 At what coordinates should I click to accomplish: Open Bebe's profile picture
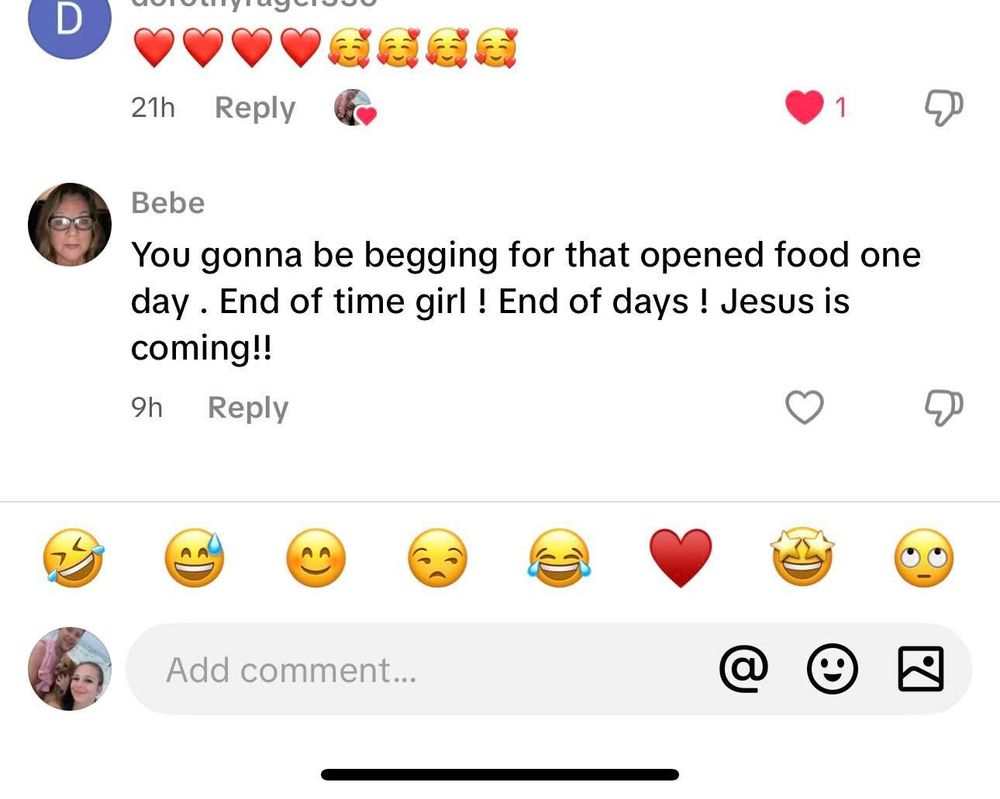[x=69, y=224]
